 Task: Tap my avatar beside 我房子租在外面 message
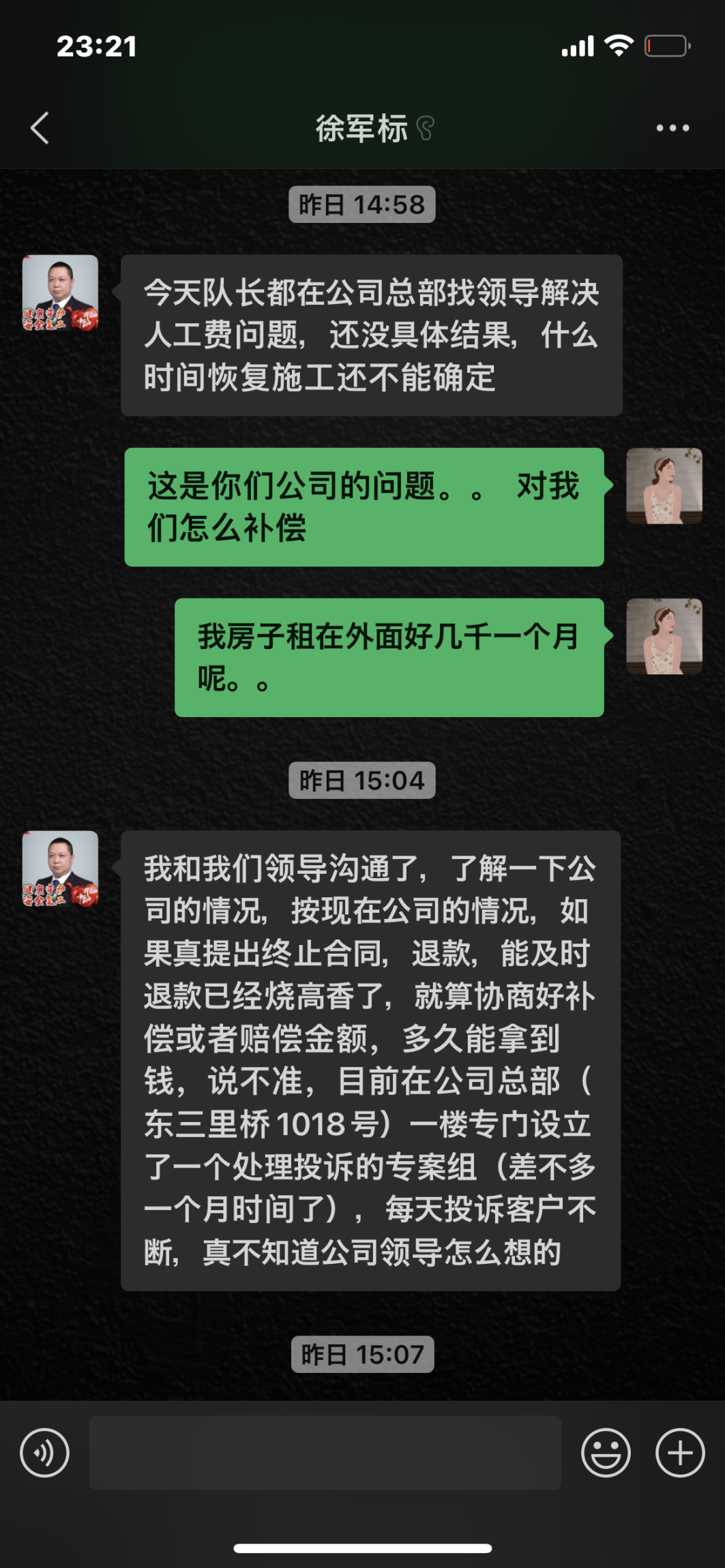pyautogui.click(x=664, y=637)
